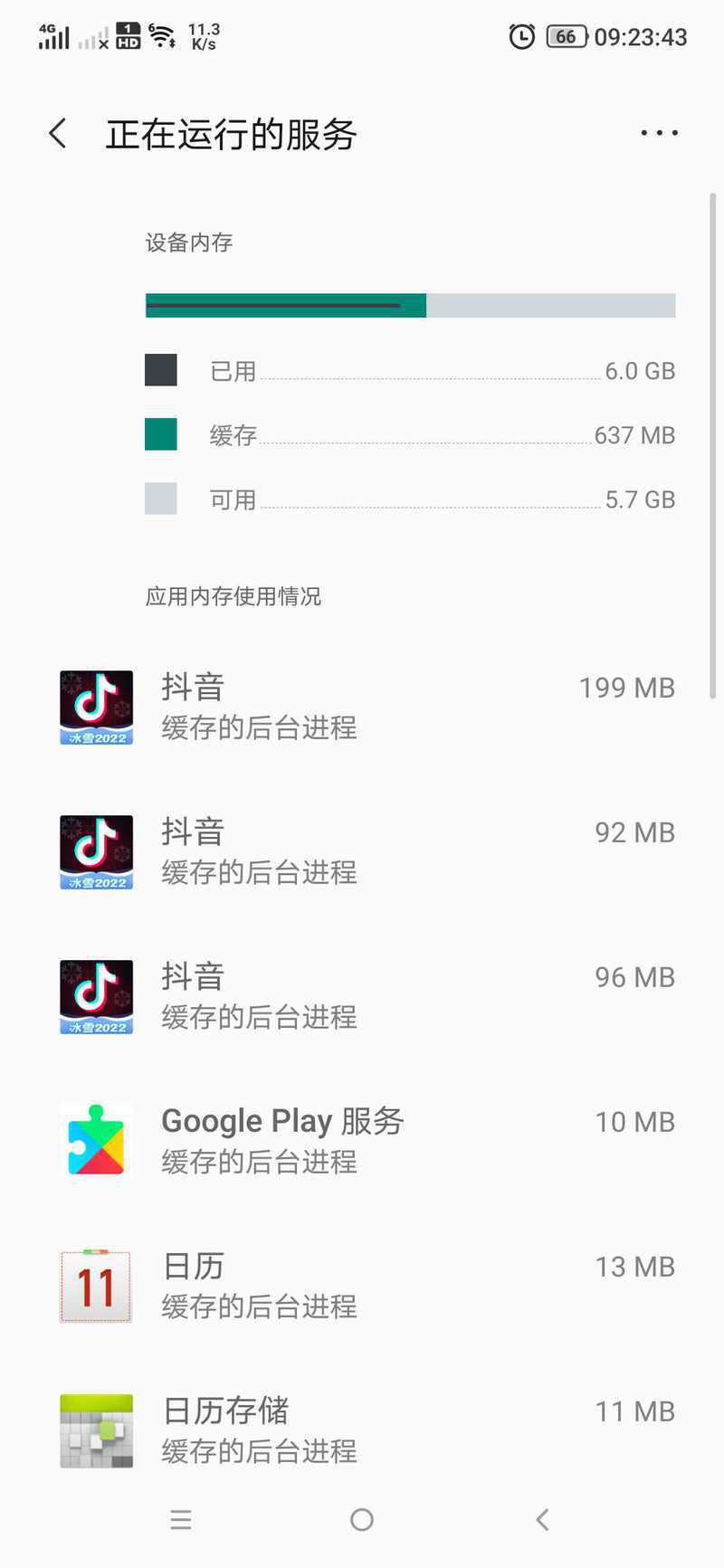
Task: Open the 抖音 process using 199 MB
Action: point(362,708)
